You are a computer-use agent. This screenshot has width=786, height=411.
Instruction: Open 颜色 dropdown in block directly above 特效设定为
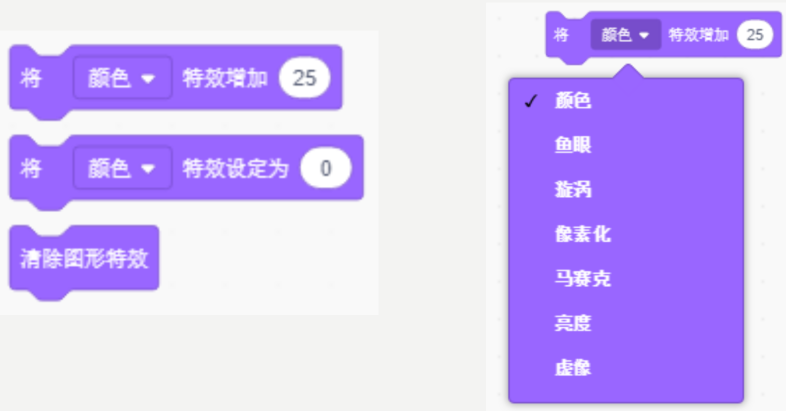pyautogui.click(x=122, y=78)
